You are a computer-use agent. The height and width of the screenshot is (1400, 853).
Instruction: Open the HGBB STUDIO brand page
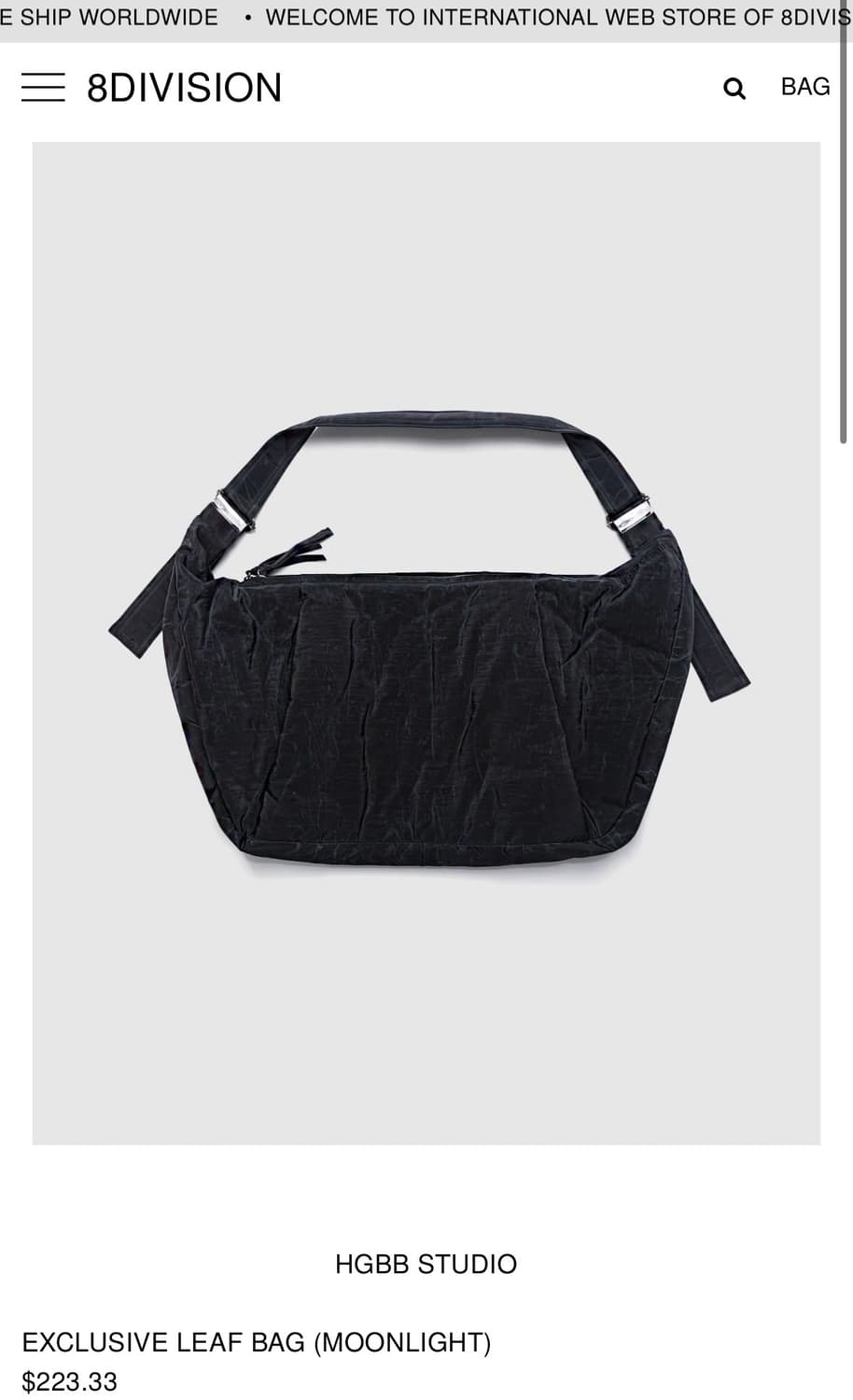pos(426,1265)
